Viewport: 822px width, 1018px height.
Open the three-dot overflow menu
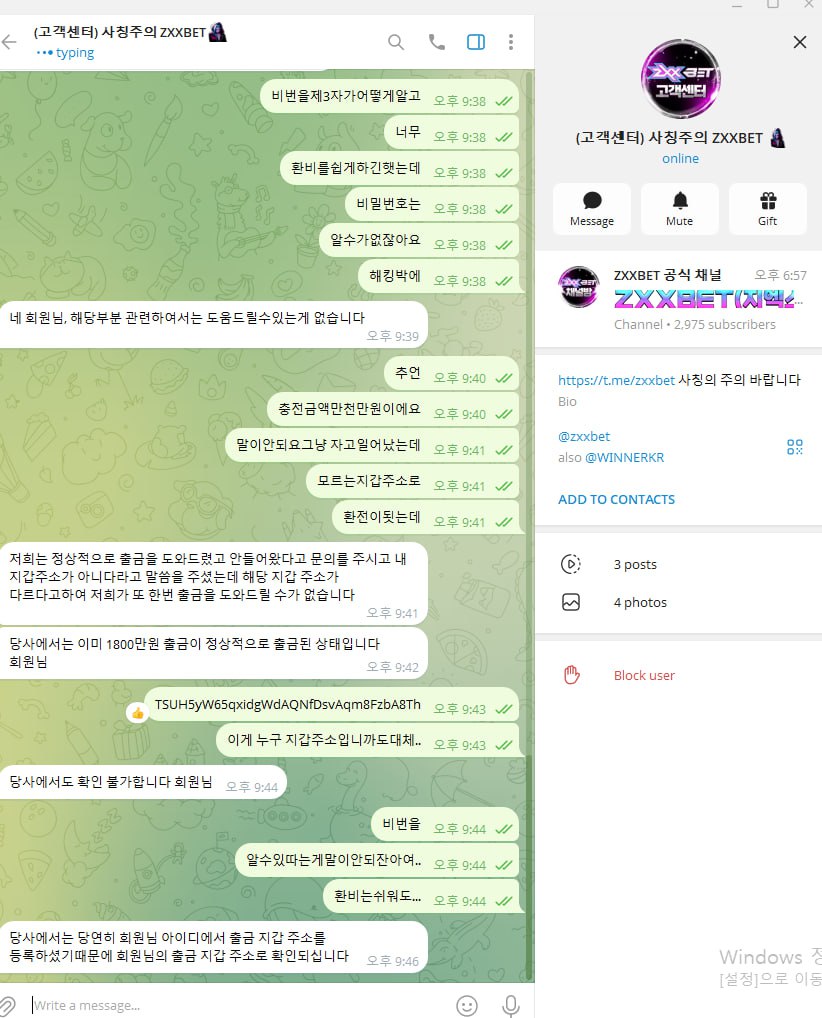click(511, 42)
